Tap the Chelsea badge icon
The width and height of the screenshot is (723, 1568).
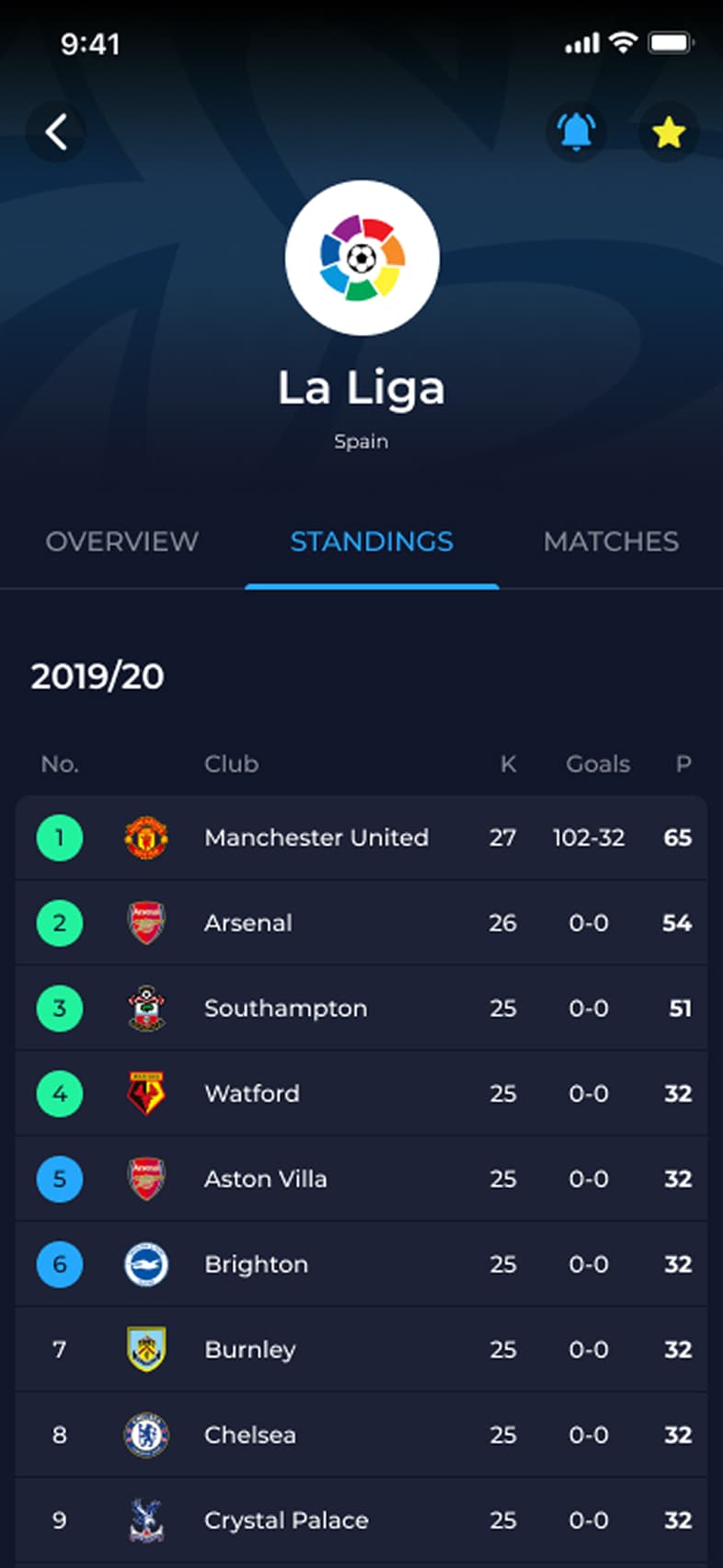point(145,1435)
